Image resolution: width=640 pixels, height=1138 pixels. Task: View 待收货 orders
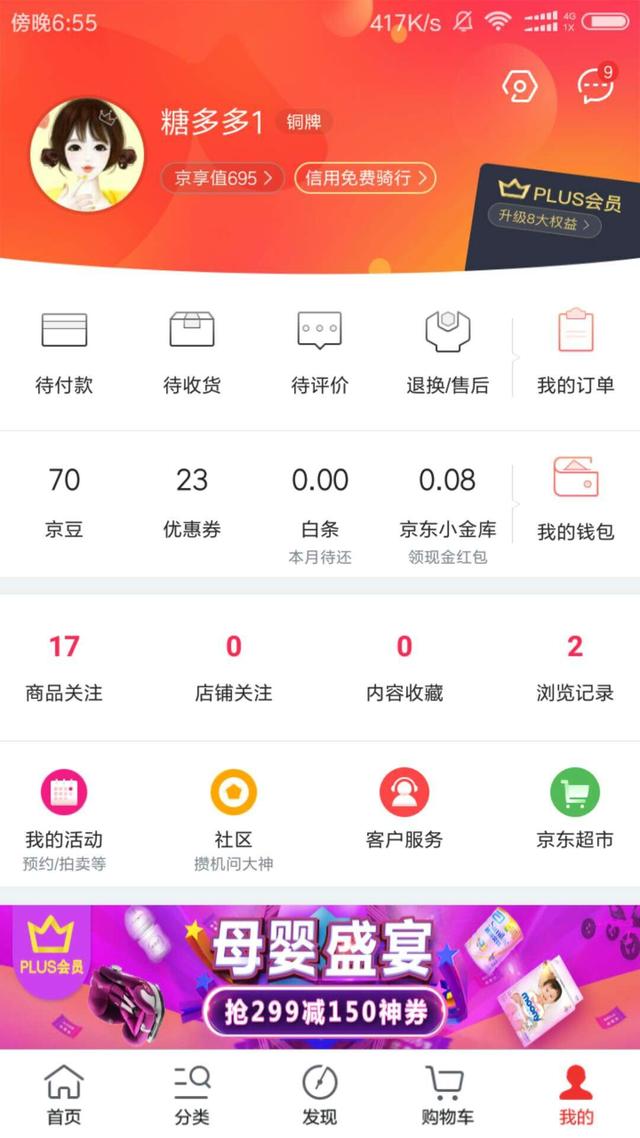pos(192,352)
